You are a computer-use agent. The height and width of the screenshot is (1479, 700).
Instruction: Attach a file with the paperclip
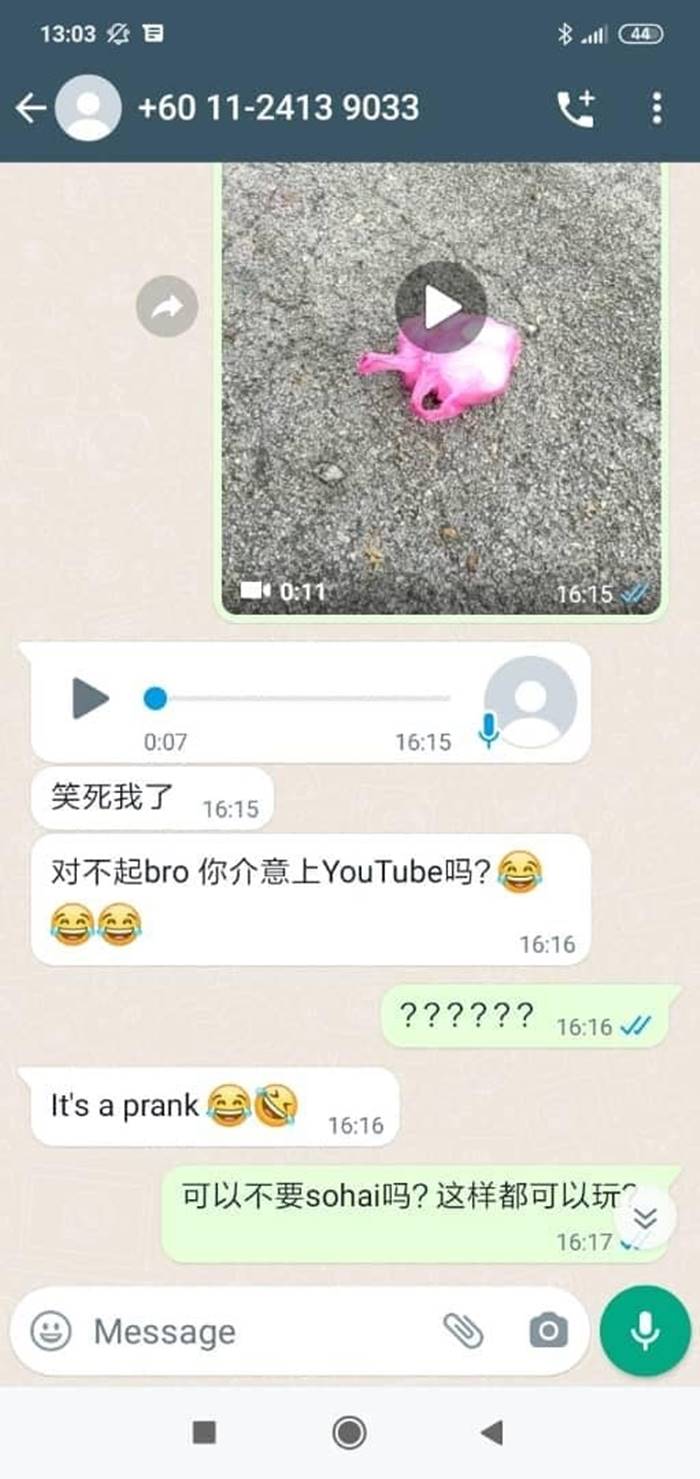[463, 1331]
